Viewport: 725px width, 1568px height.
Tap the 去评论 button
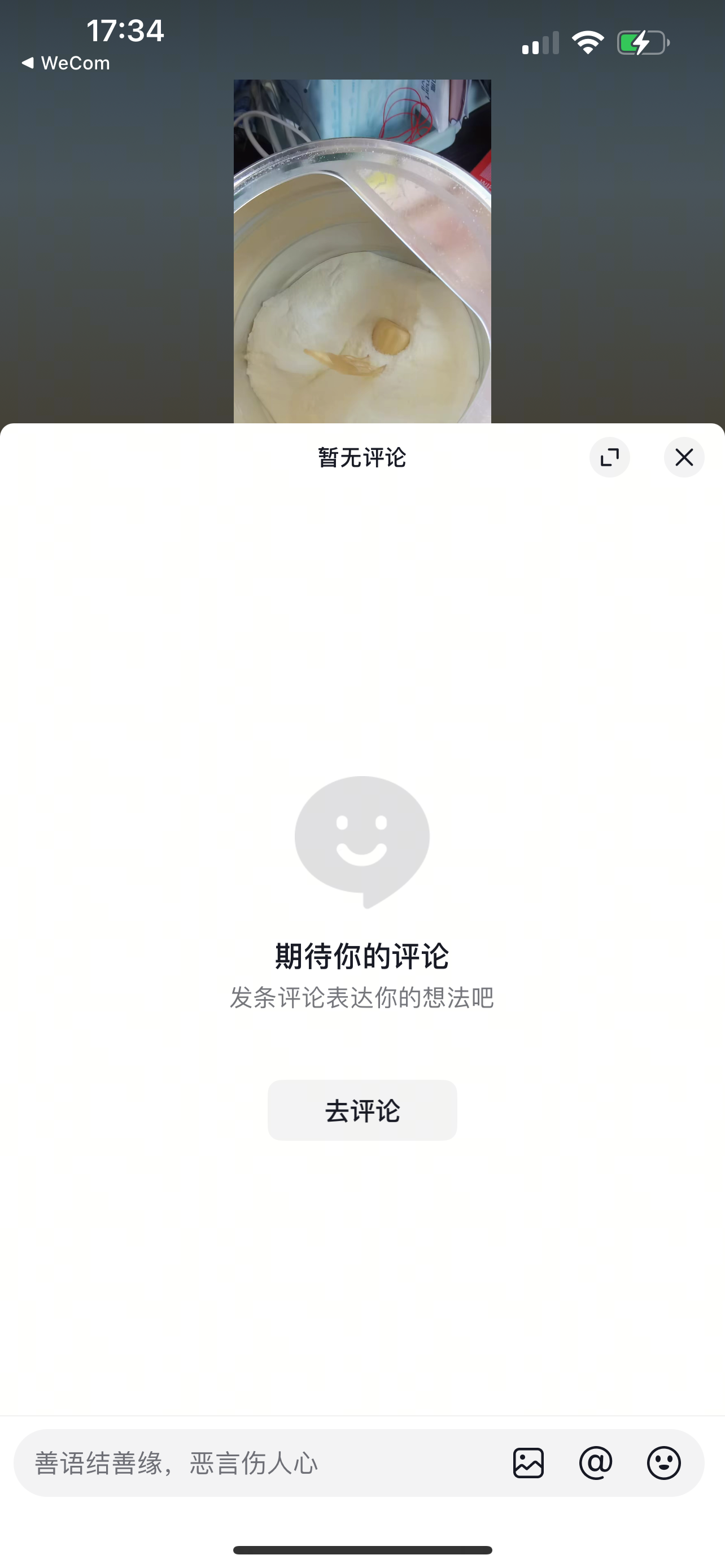click(x=362, y=1110)
